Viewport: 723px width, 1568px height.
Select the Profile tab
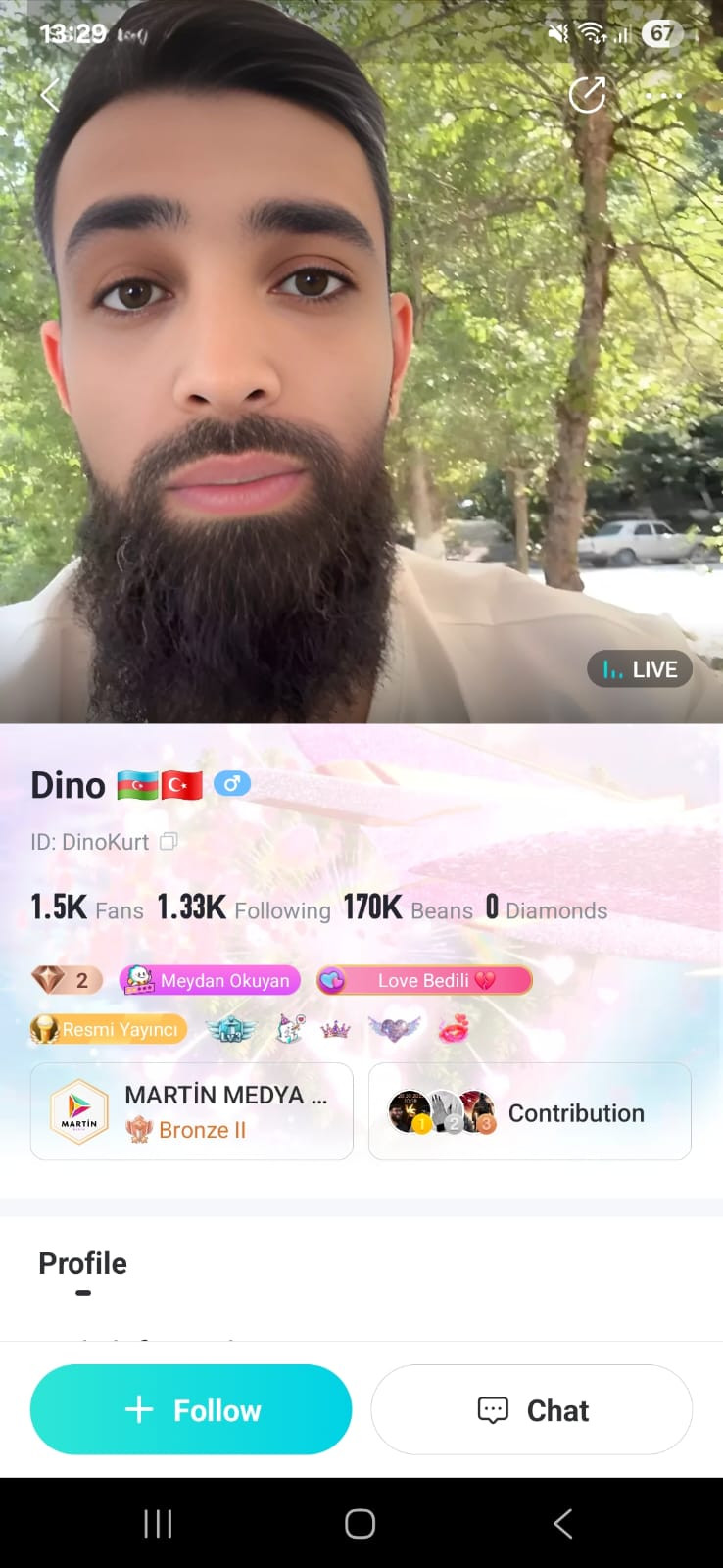82,1264
